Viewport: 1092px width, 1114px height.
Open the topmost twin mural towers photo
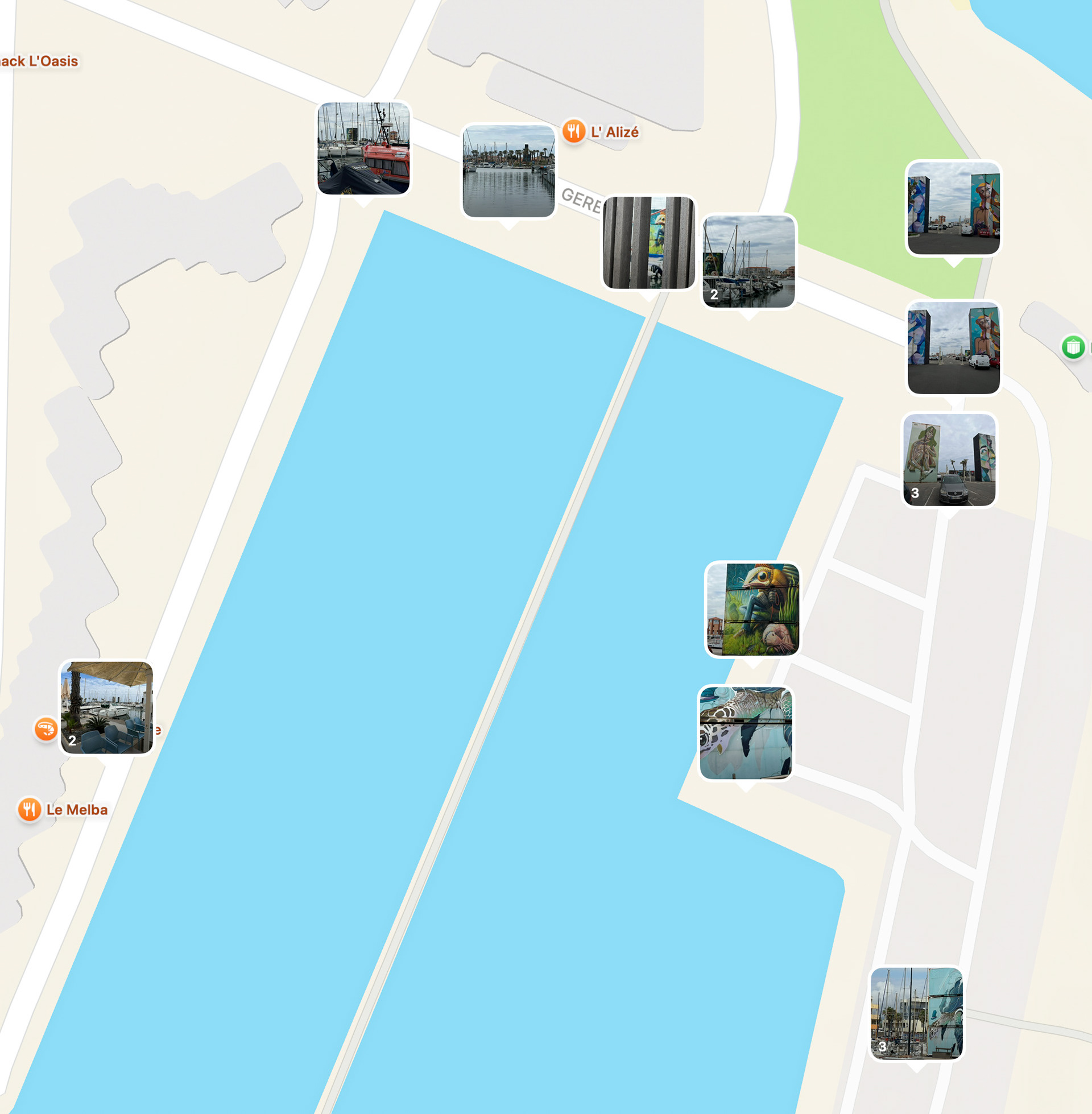point(954,208)
